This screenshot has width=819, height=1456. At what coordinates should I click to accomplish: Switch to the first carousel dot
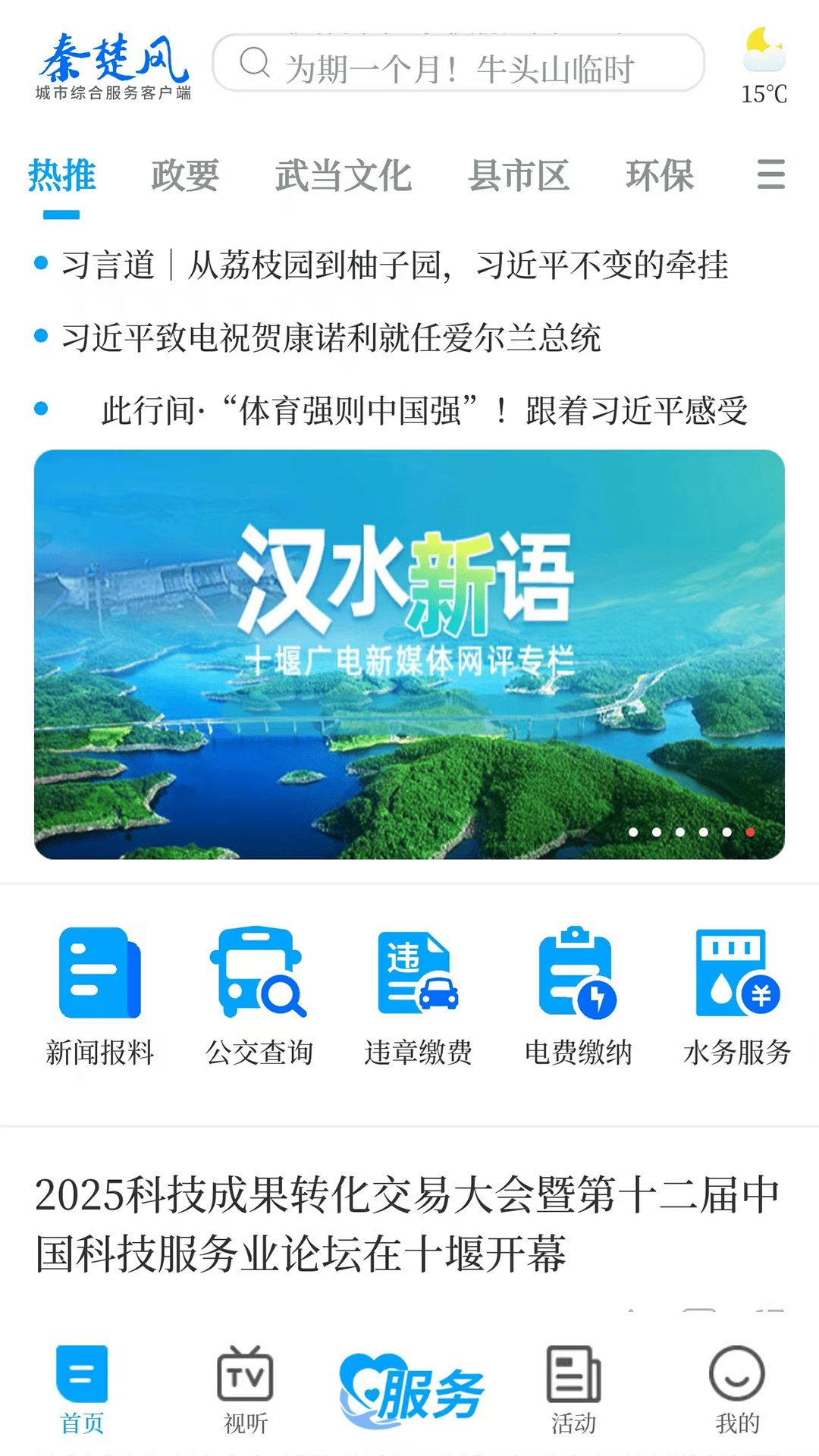click(634, 832)
